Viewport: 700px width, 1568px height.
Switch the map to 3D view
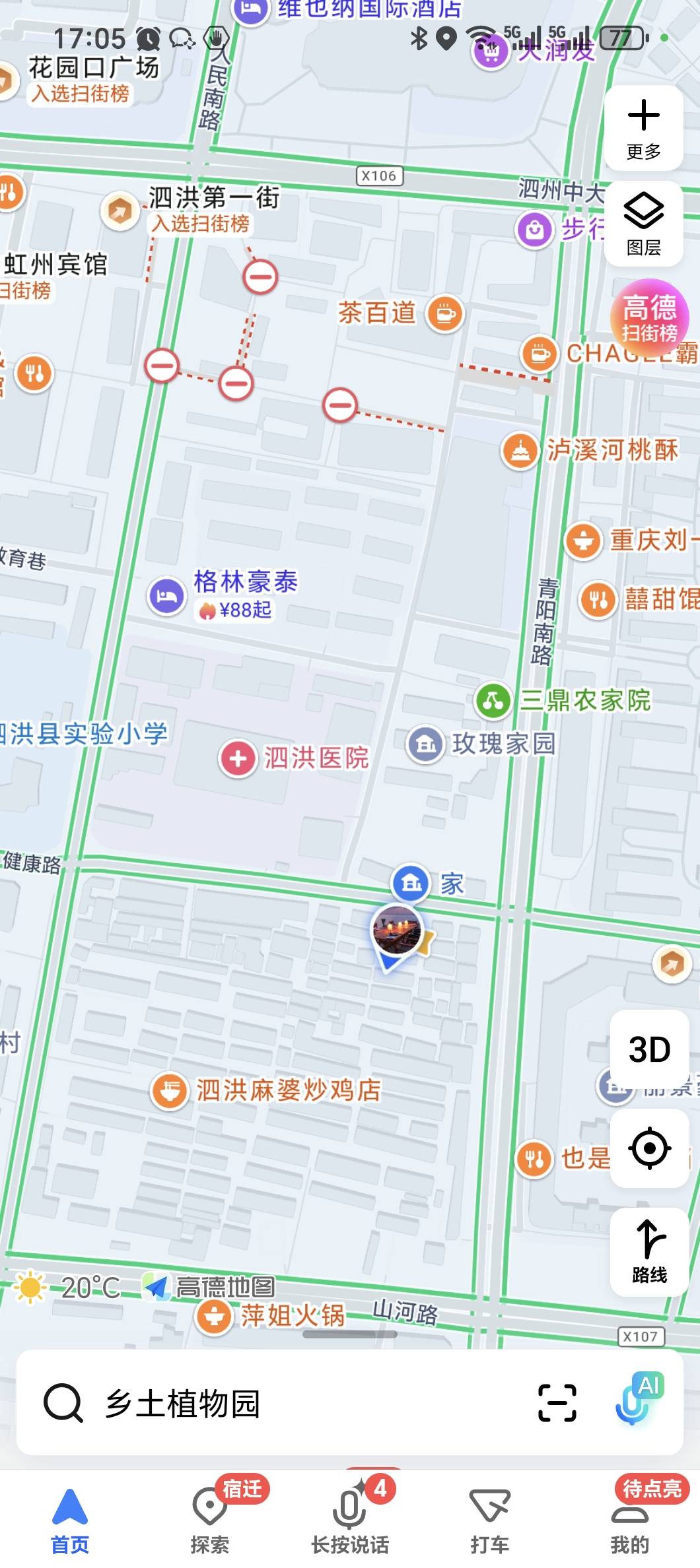pyautogui.click(x=649, y=1049)
